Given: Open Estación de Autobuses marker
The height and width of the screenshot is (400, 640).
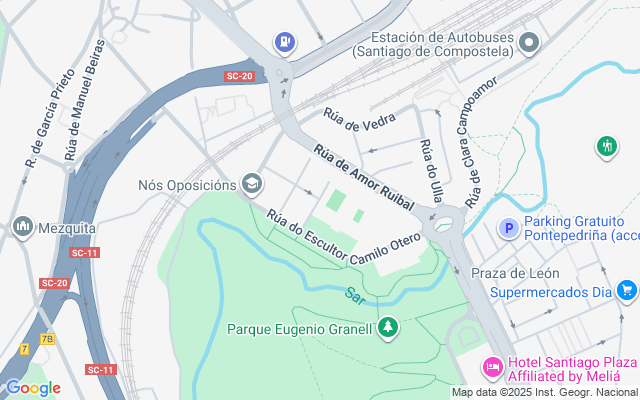Looking at the screenshot, I should 530,42.
